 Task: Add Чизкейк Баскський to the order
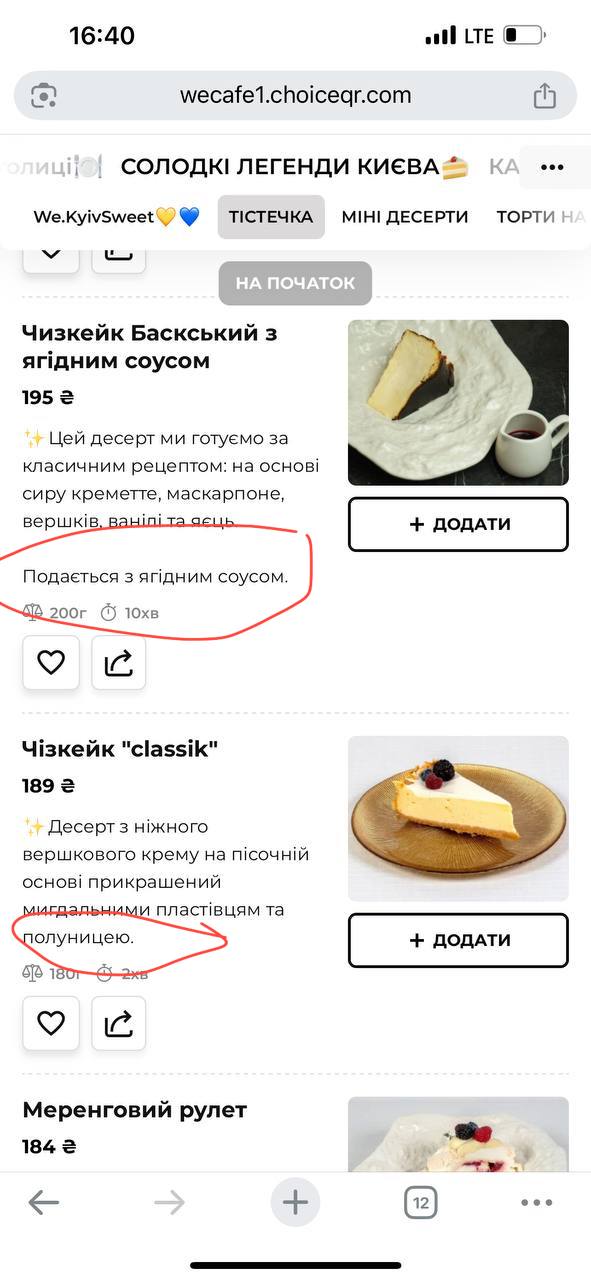point(458,524)
